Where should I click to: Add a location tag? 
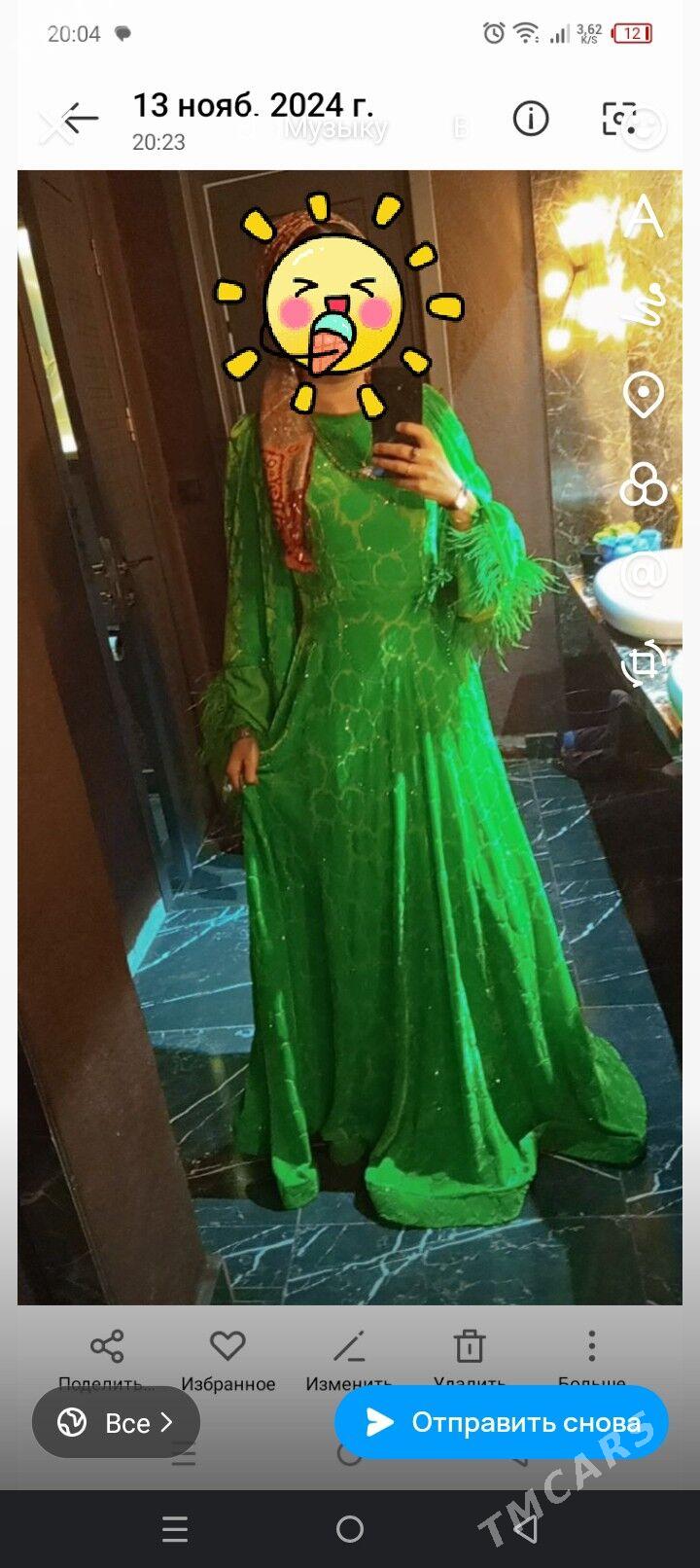643,394
